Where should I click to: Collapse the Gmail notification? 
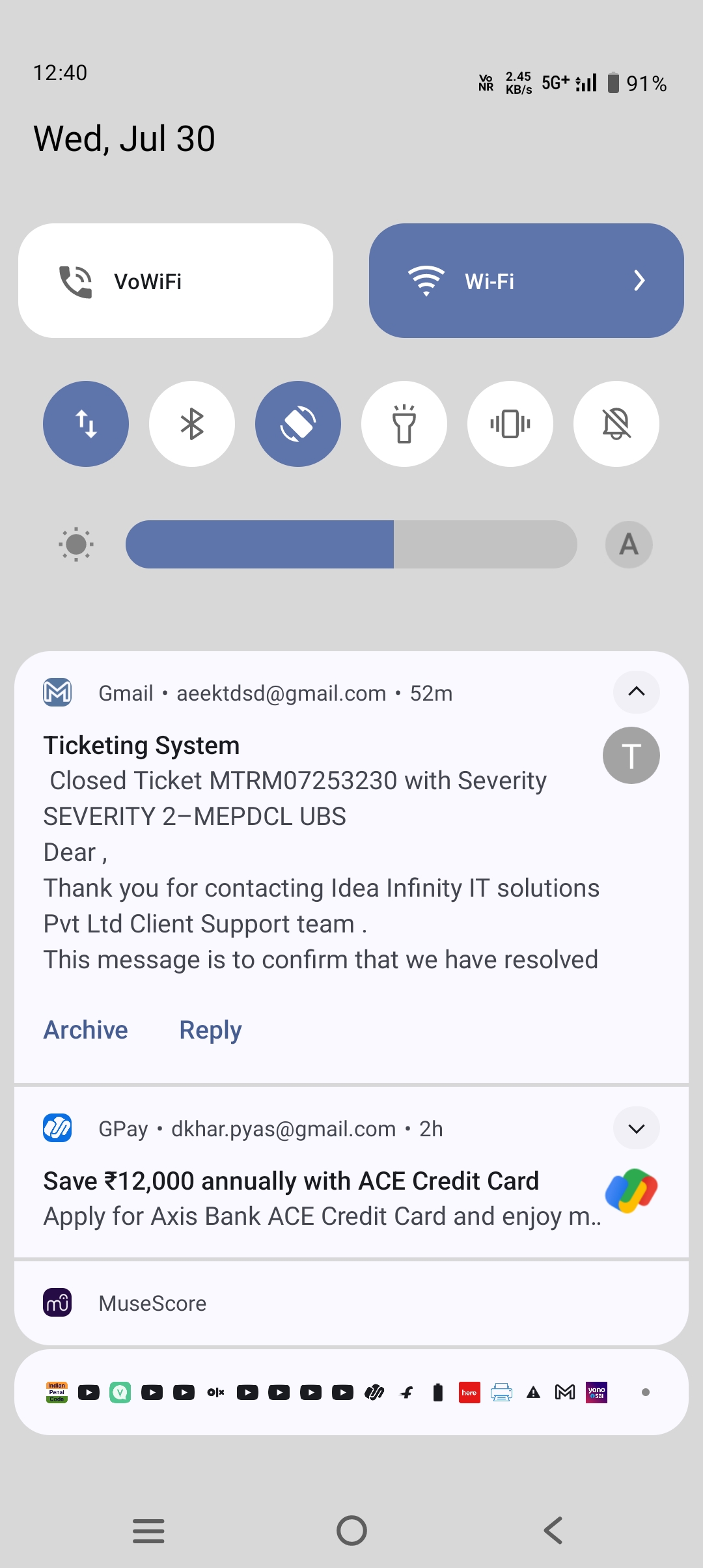pyautogui.click(x=637, y=692)
